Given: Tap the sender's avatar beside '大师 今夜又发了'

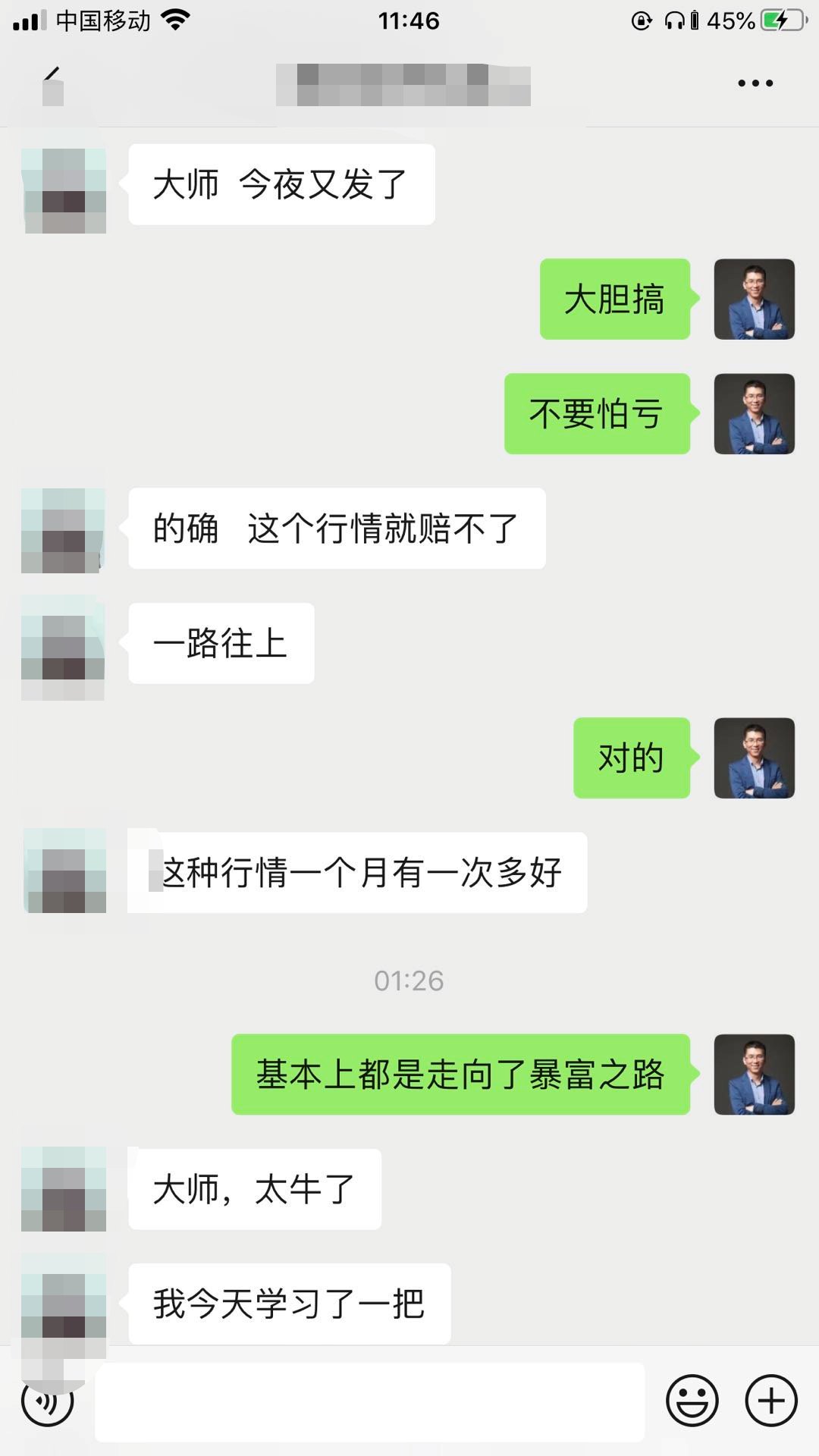Looking at the screenshot, I should click(x=64, y=186).
